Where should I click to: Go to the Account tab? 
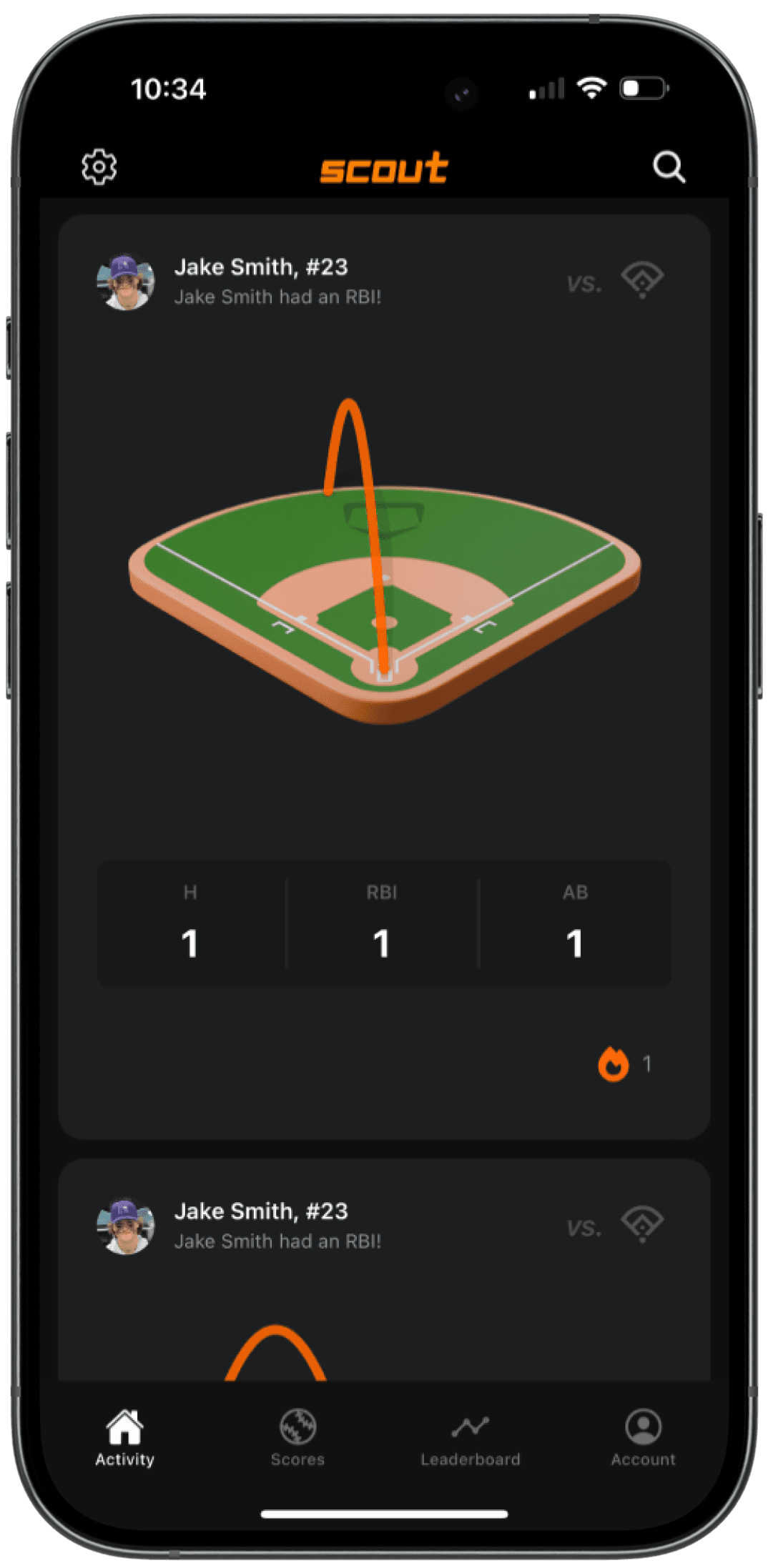[x=643, y=1437]
